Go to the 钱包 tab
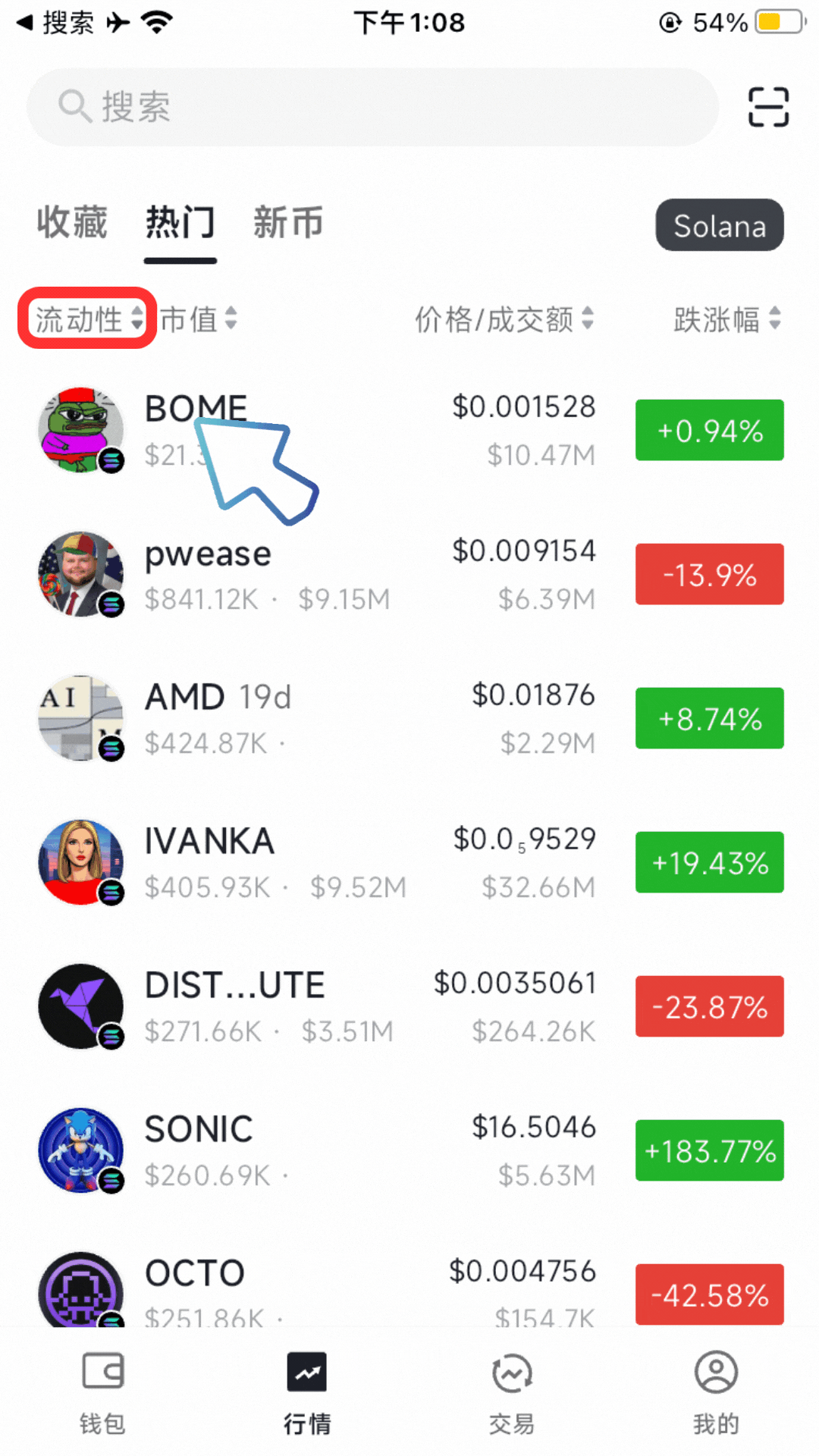The height and width of the screenshot is (1456, 819). click(102, 1392)
